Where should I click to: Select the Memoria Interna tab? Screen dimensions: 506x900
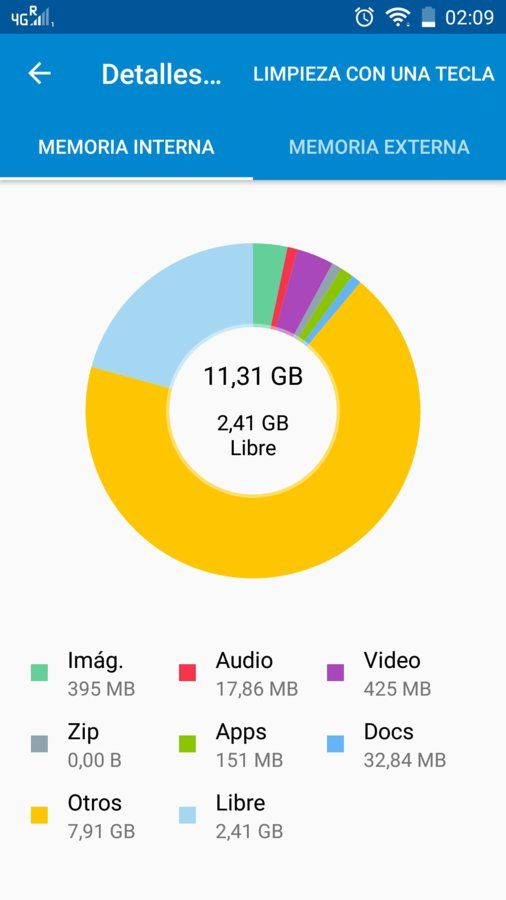(x=126, y=147)
